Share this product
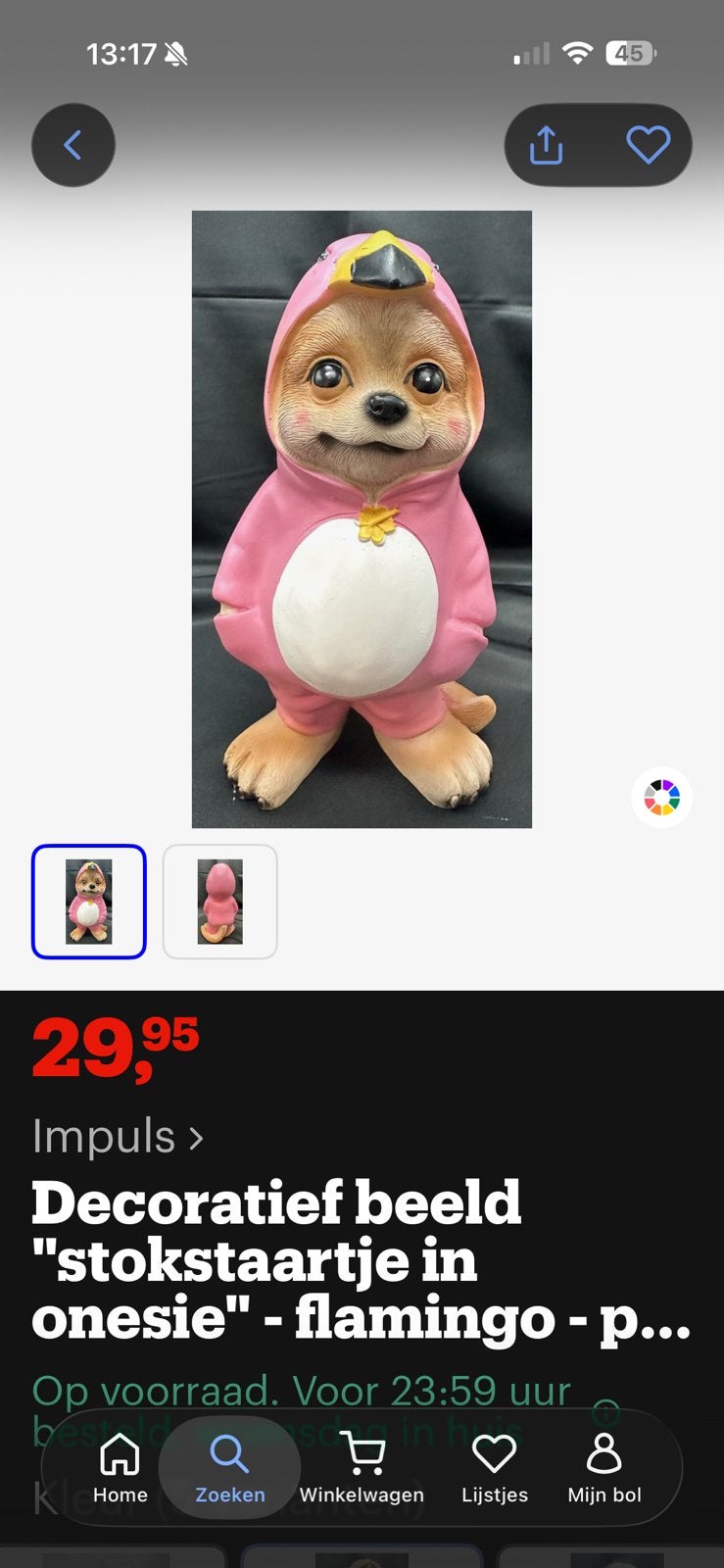Viewport: 724px width, 1568px height. tap(547, 145)
